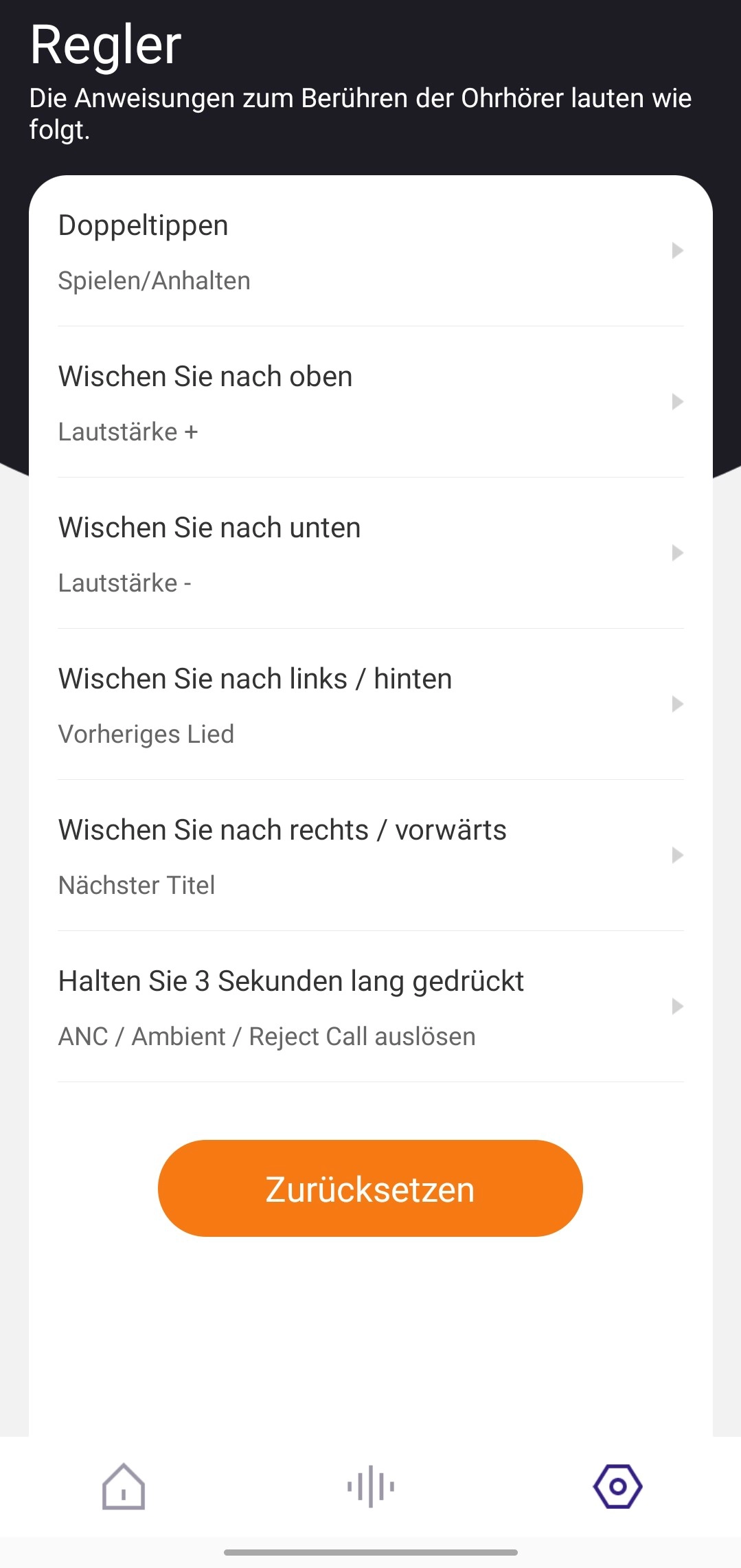Viewport: 741px width, 1568px height.
Task: Select the Wischen Sie nach unten row
Action: (x=370, y=554)
